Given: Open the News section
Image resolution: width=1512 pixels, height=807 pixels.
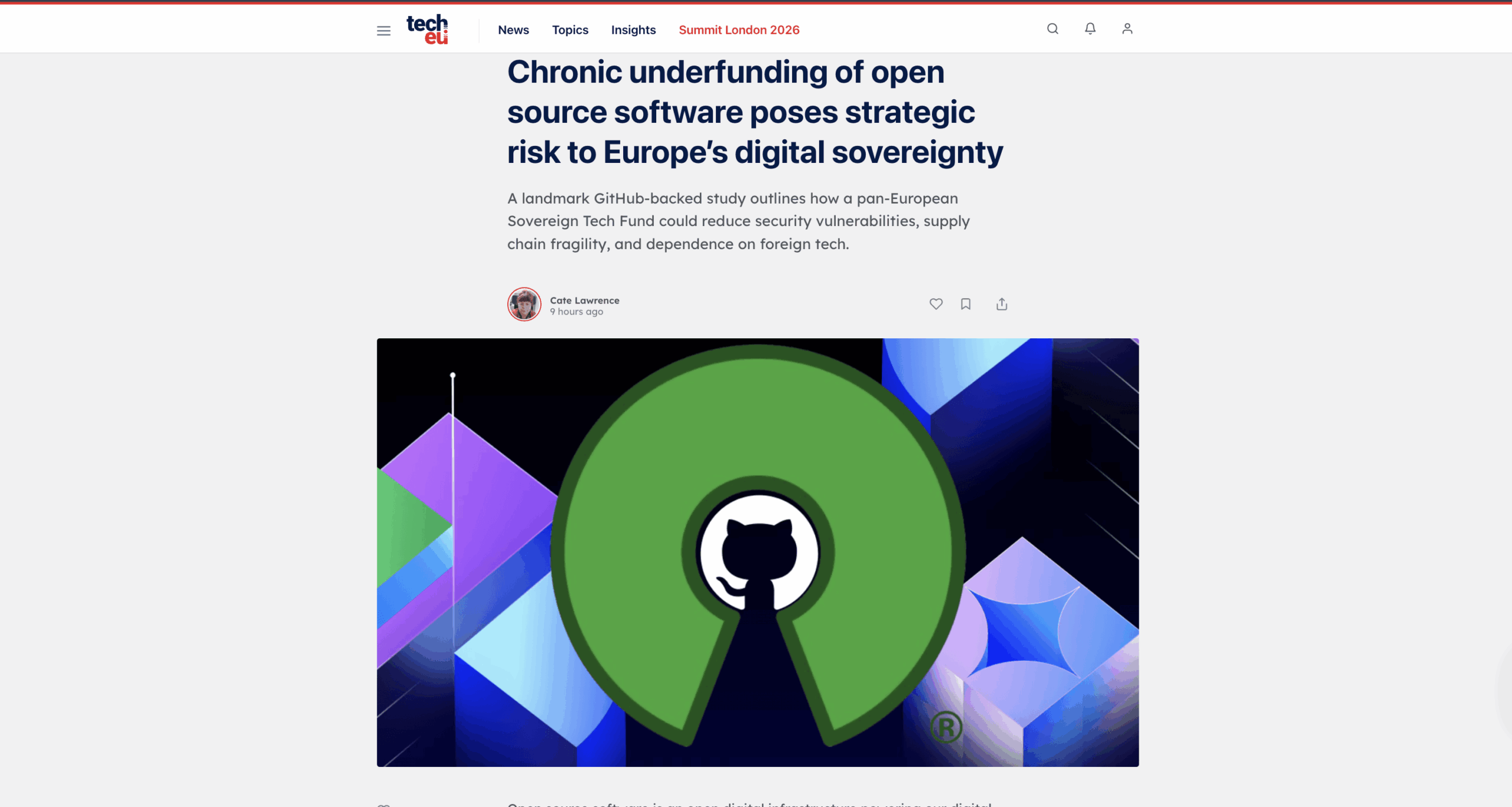Looking at the screenshot, I should click(x=513, y=30).
